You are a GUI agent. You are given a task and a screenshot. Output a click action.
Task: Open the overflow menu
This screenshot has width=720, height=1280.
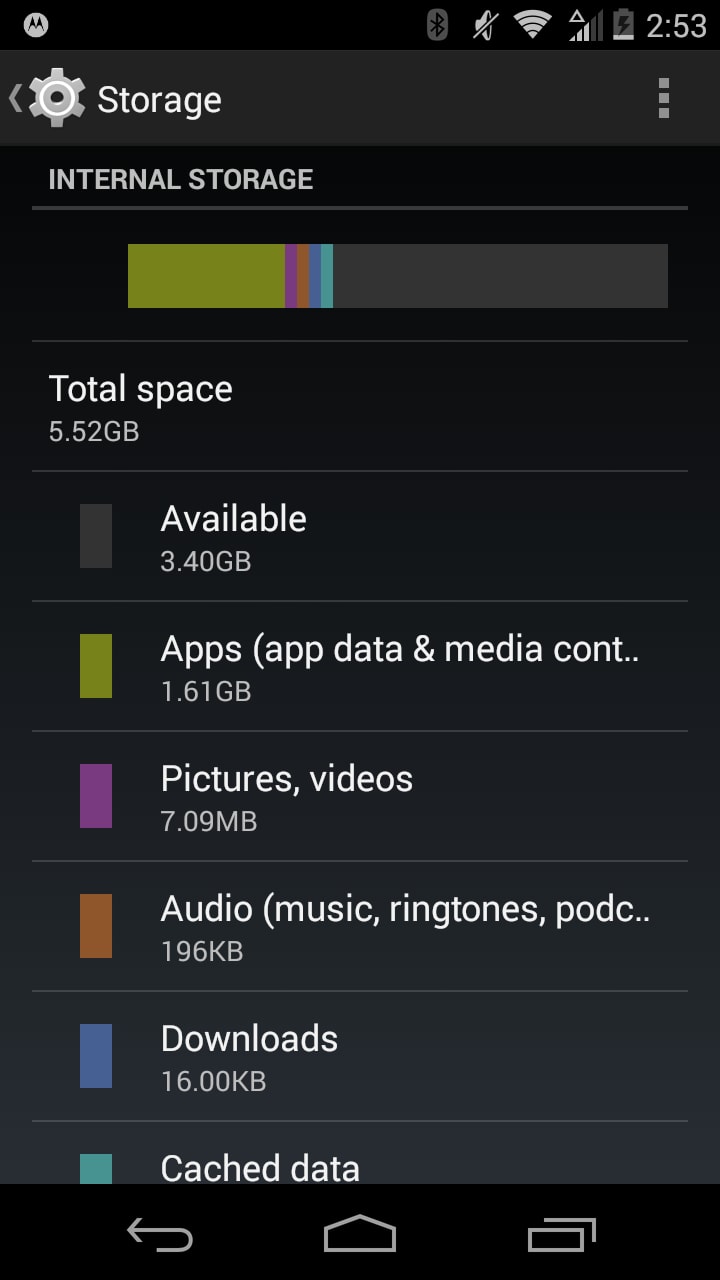coord(663,98)
